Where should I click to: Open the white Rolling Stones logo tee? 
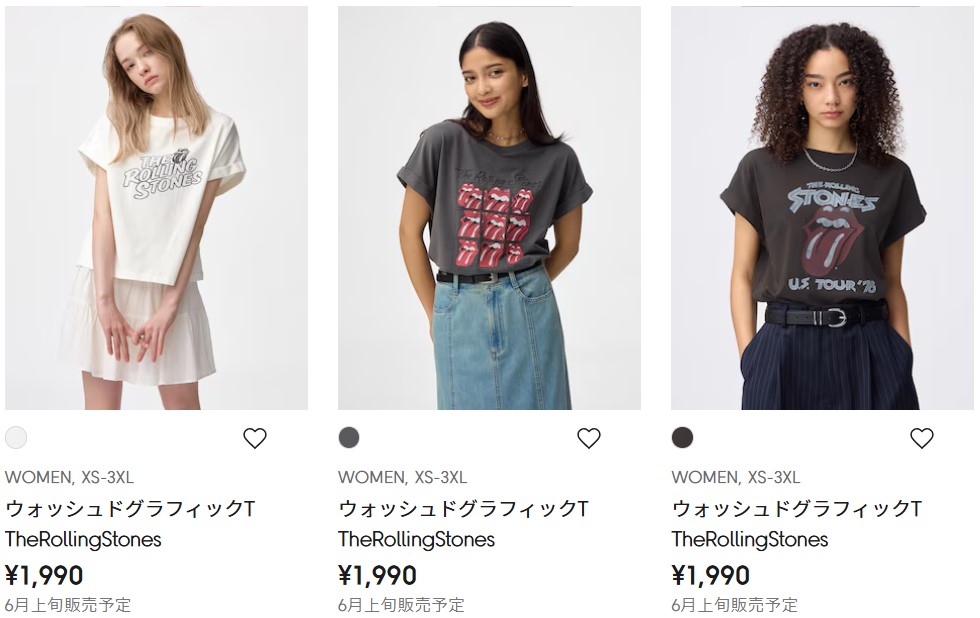pyautogui.click(x=156, y=208)
